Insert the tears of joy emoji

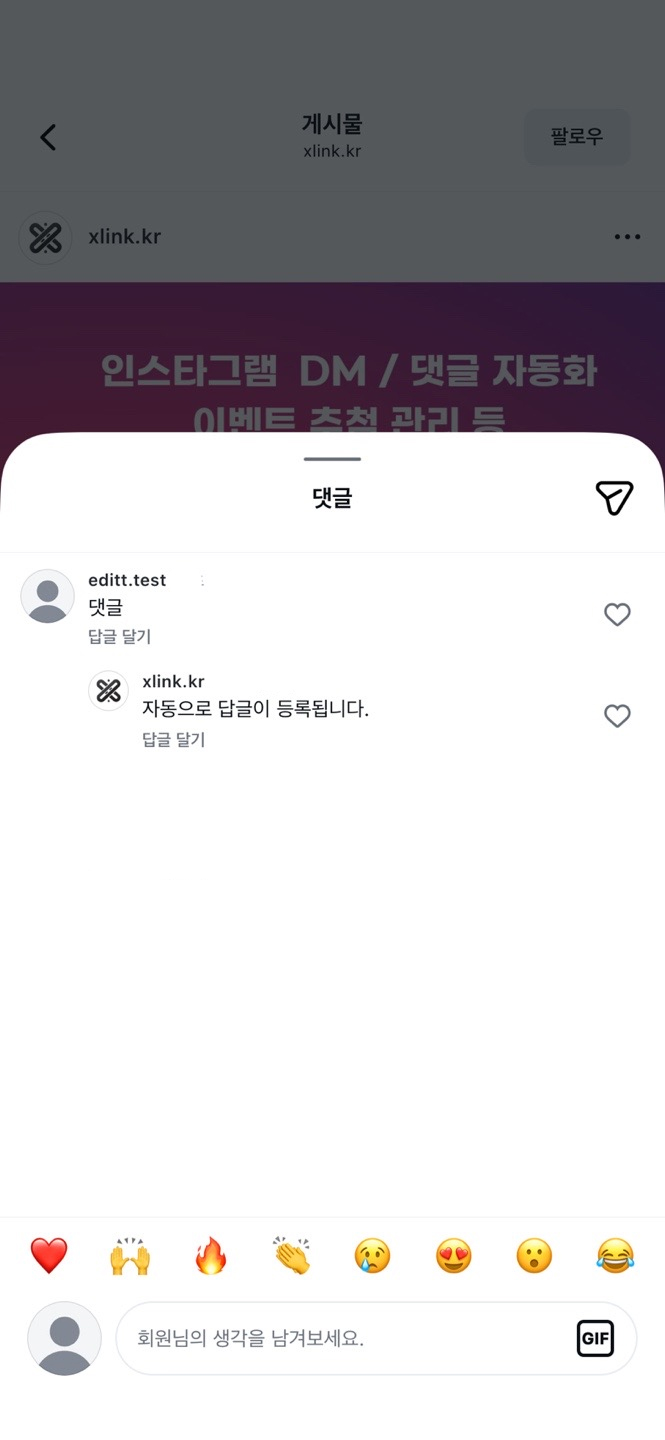point(615,1255)
